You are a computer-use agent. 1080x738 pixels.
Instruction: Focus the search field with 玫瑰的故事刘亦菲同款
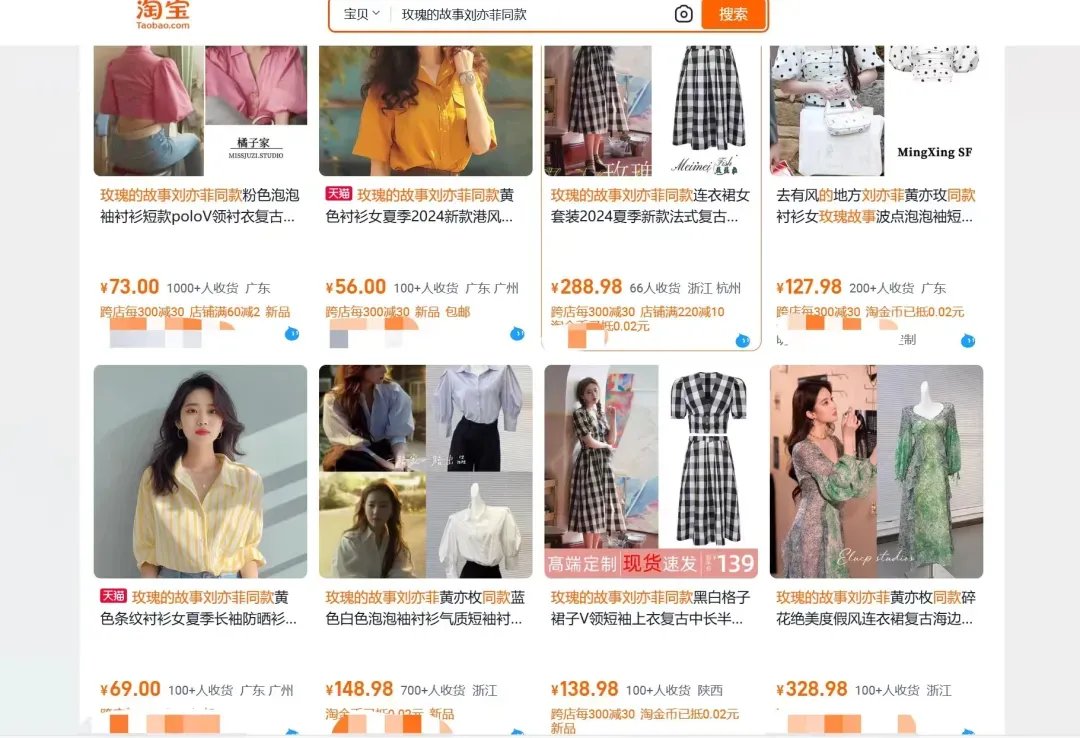tap(530, 14)
